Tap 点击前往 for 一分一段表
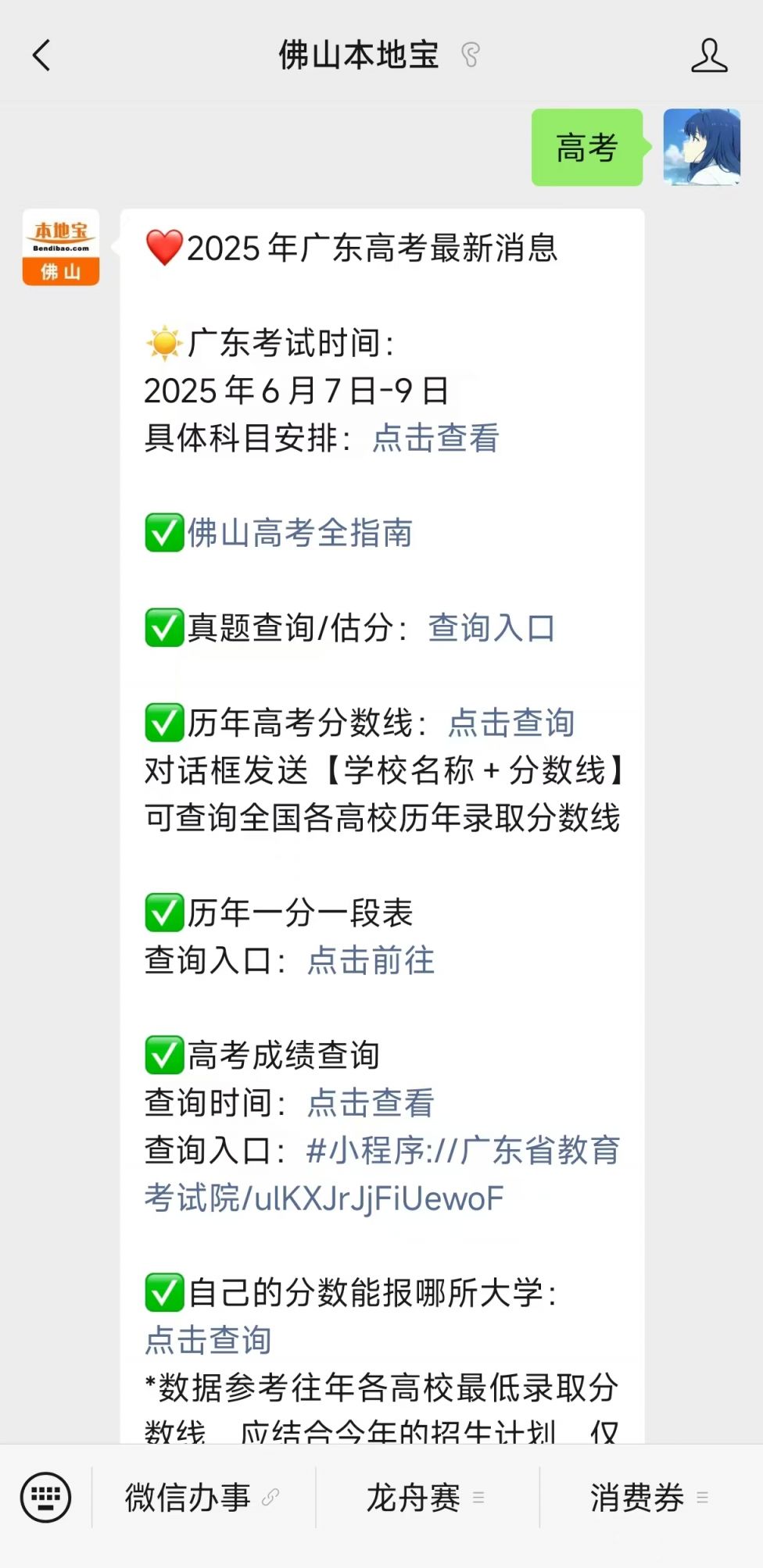 point(371,960)
